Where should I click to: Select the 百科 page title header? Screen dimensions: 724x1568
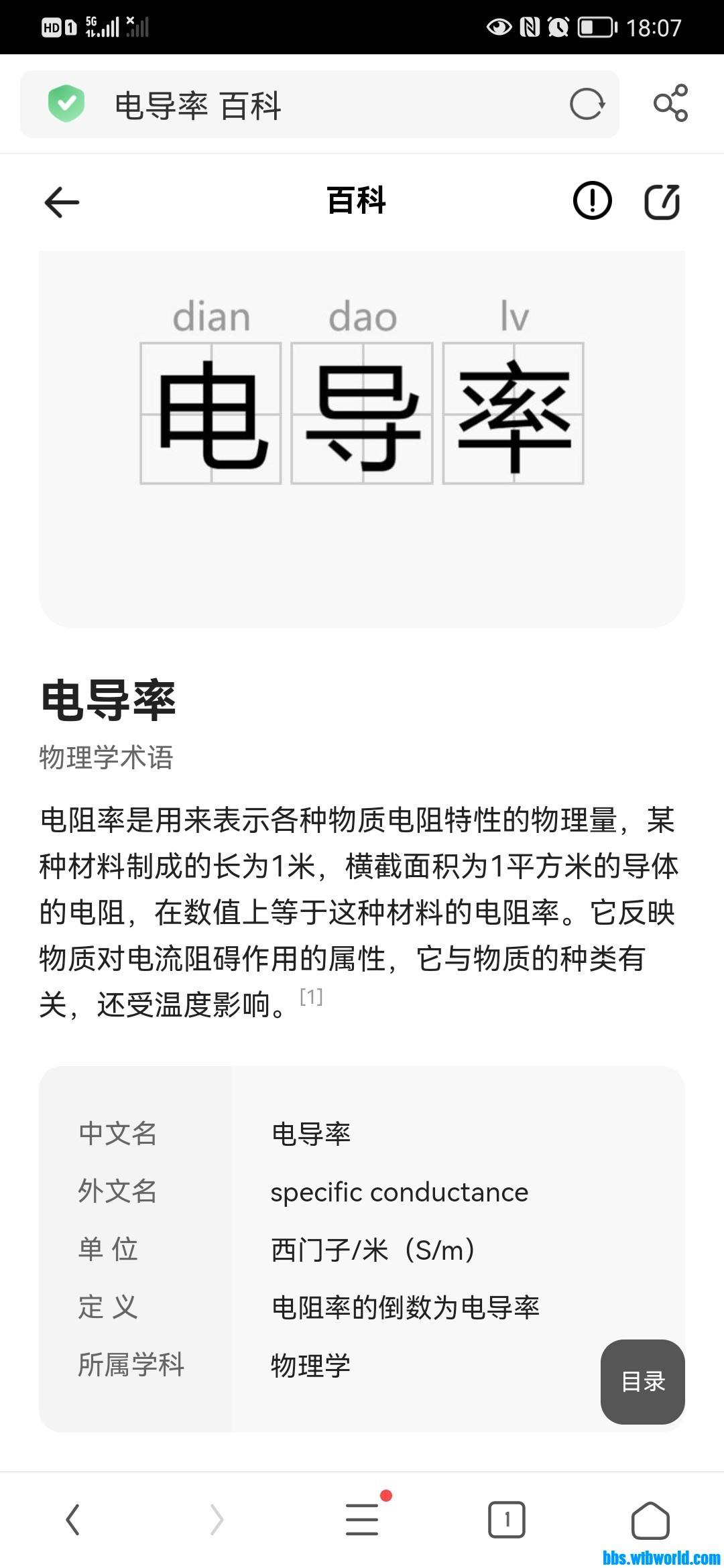point(355,200)
